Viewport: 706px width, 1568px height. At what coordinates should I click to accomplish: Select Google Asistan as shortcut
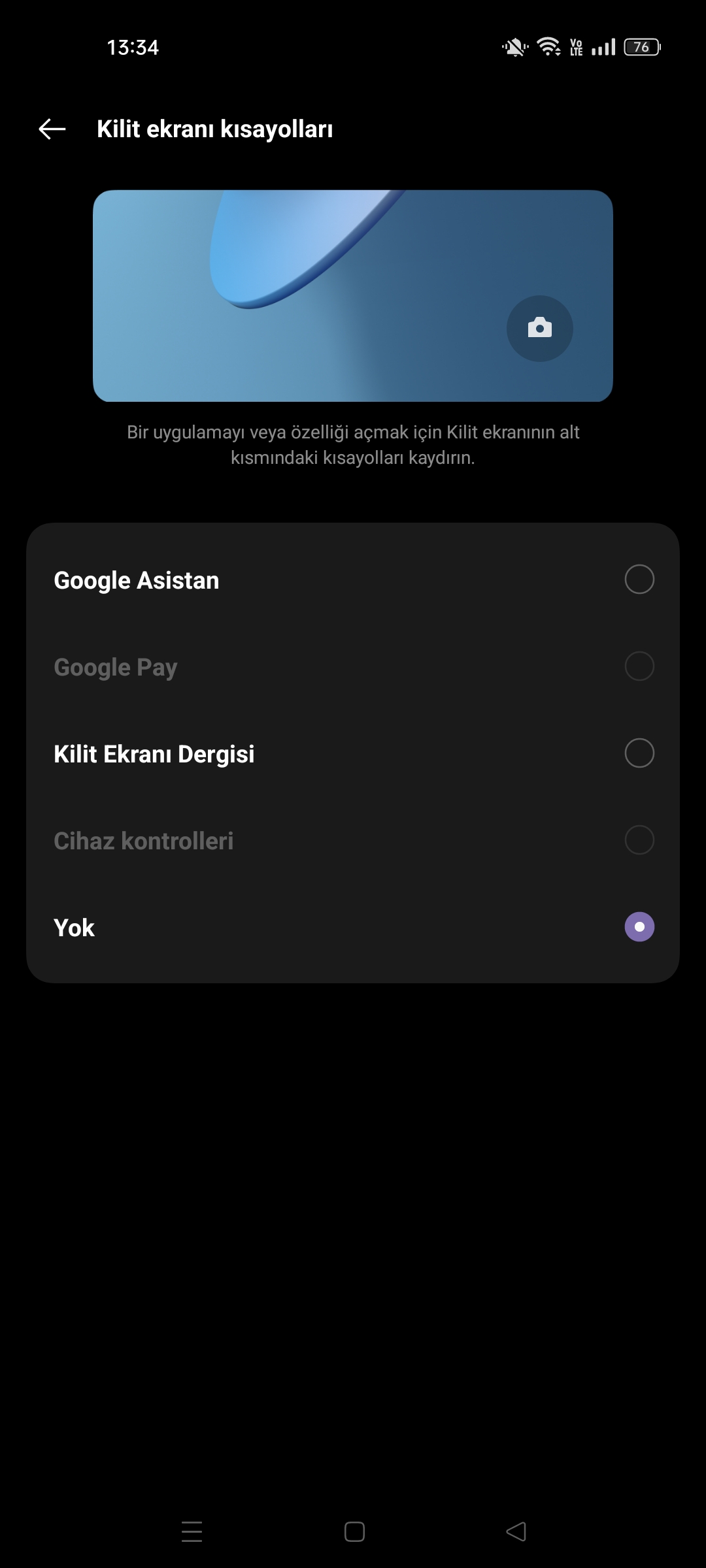tap(353, 580)
